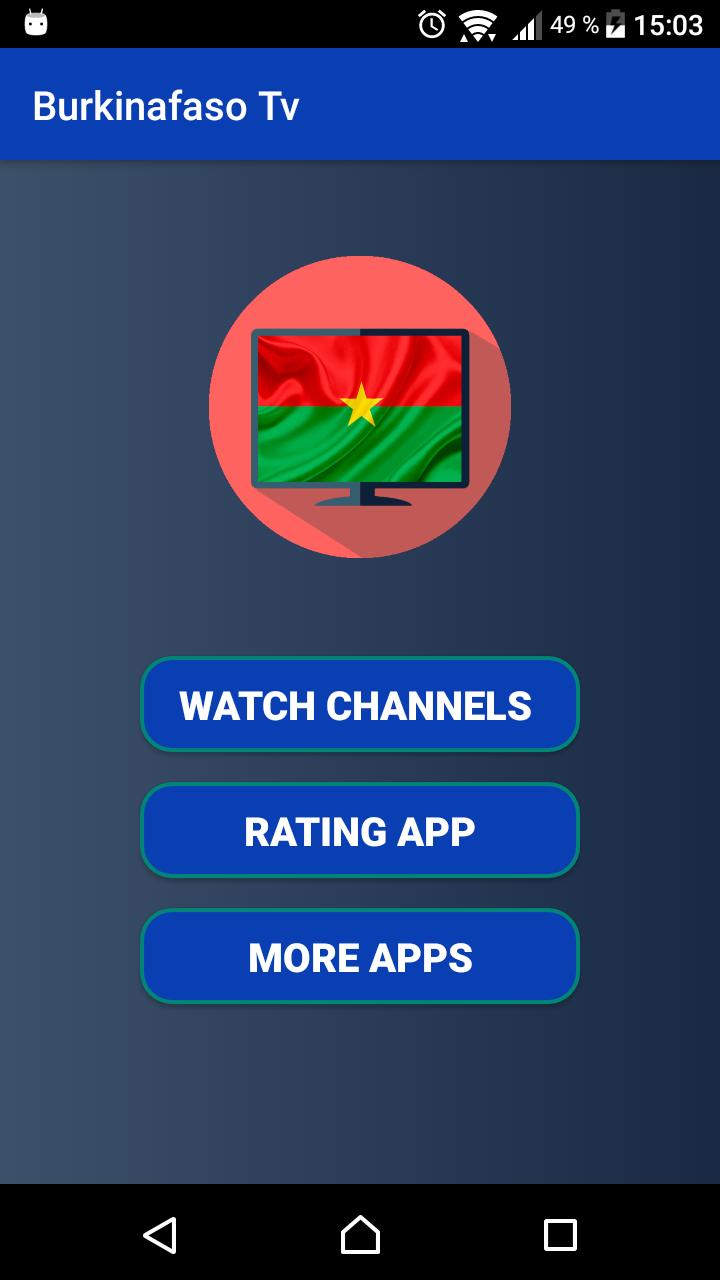Browse MORE APPS
This screenshot has height=1280, width=720.
pos(360,956)
